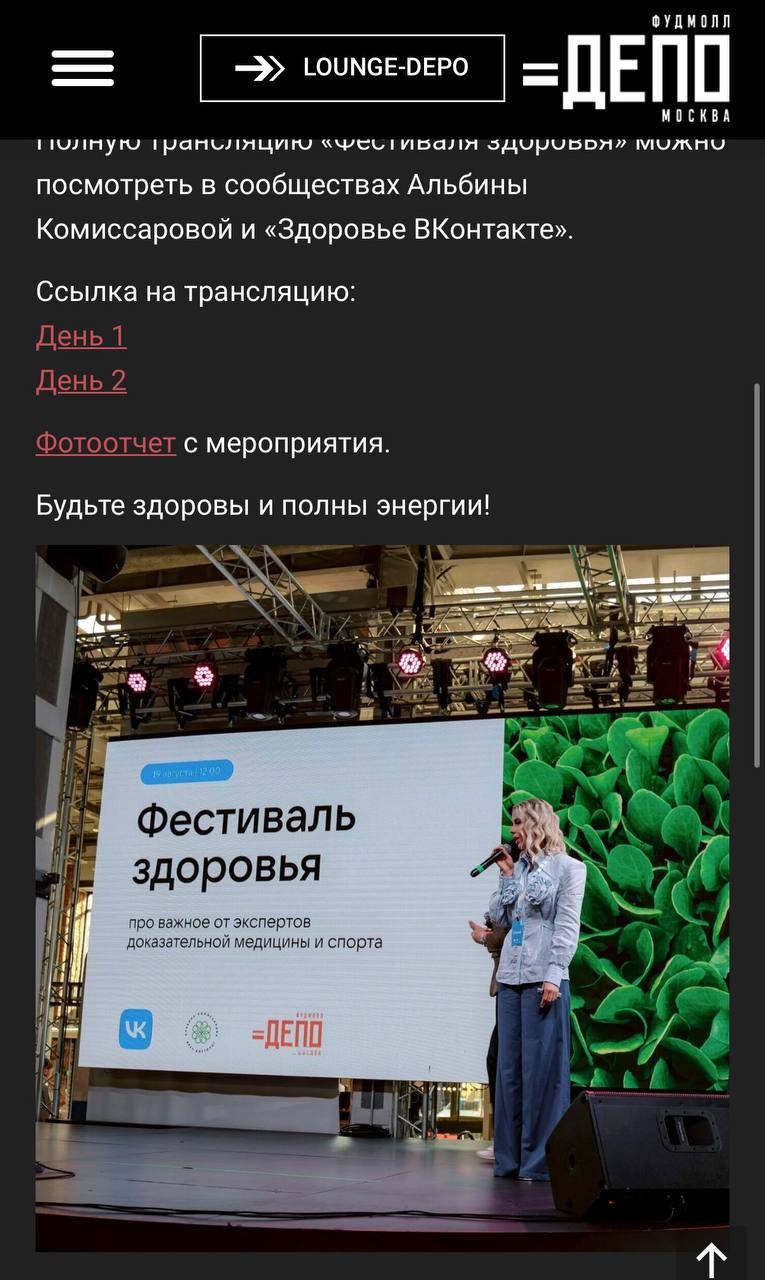Tap the ДЕПО Москва logo
The image size is (765, 1280).
click(x=628, y=68)
